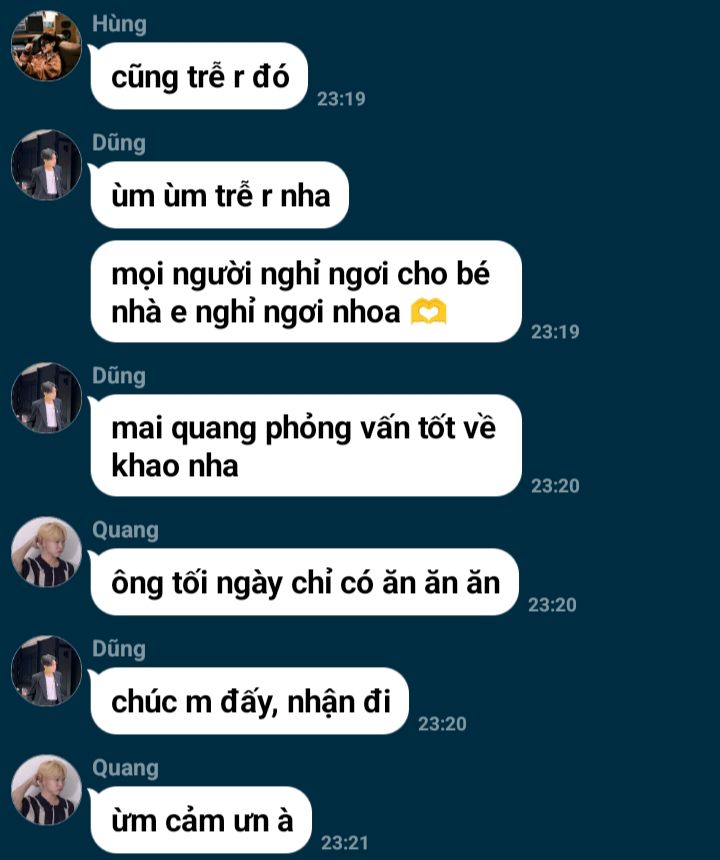Open Quang's avatar next to "ừm cảm ưn à"
The height and width of the screenshot is (860, 720).
tap(46, 790)
